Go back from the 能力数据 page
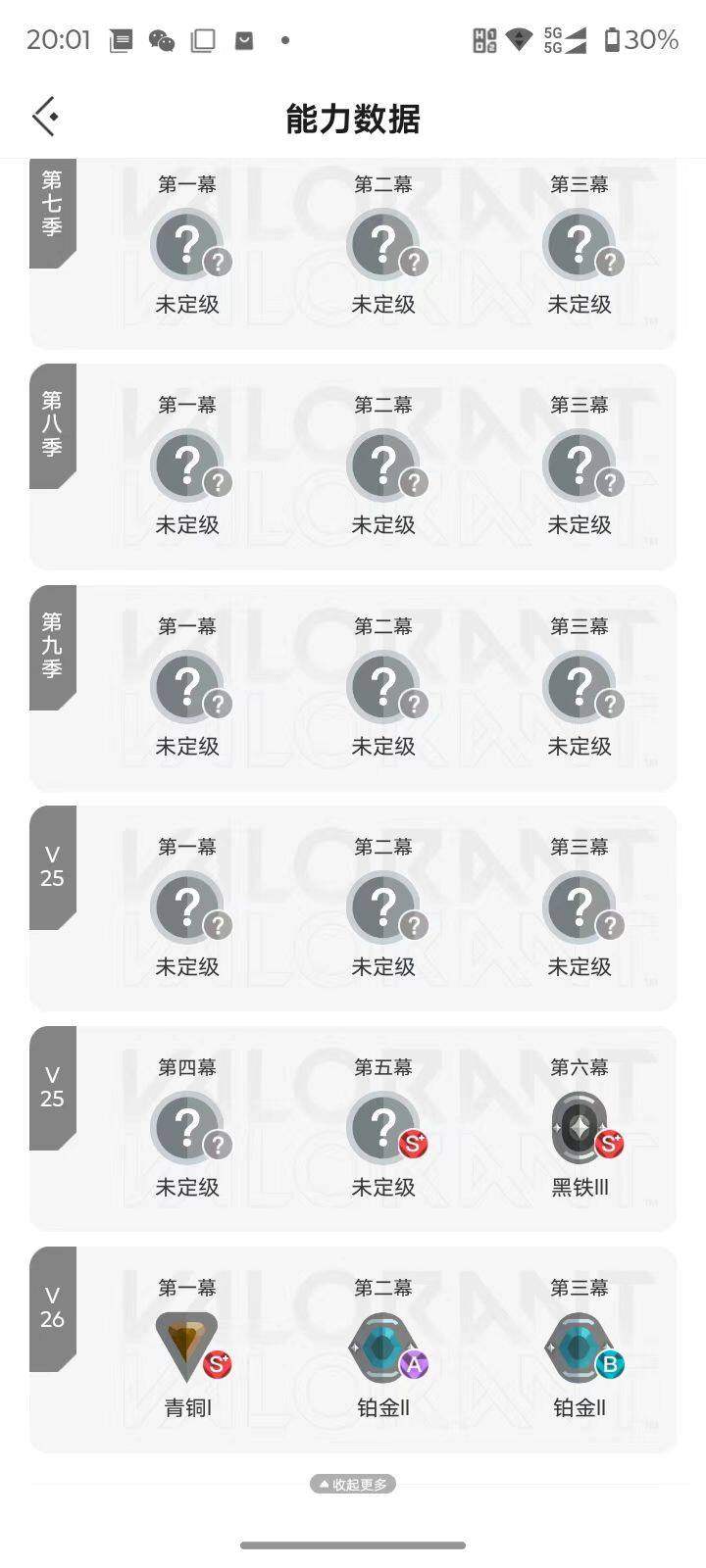The width and height of the screenshot is (706, 1568). point(45,117)
